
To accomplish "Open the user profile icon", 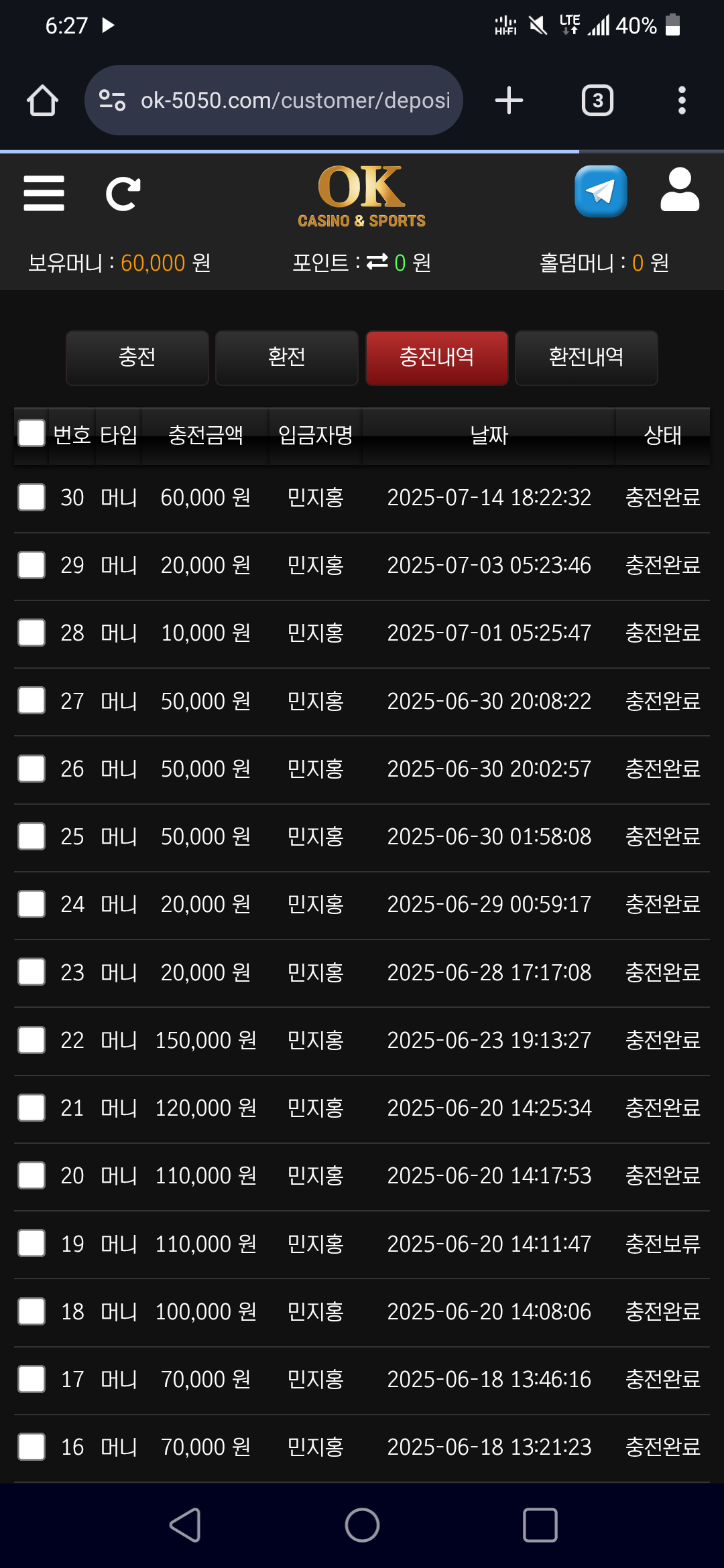I will [x=680, y=190].
